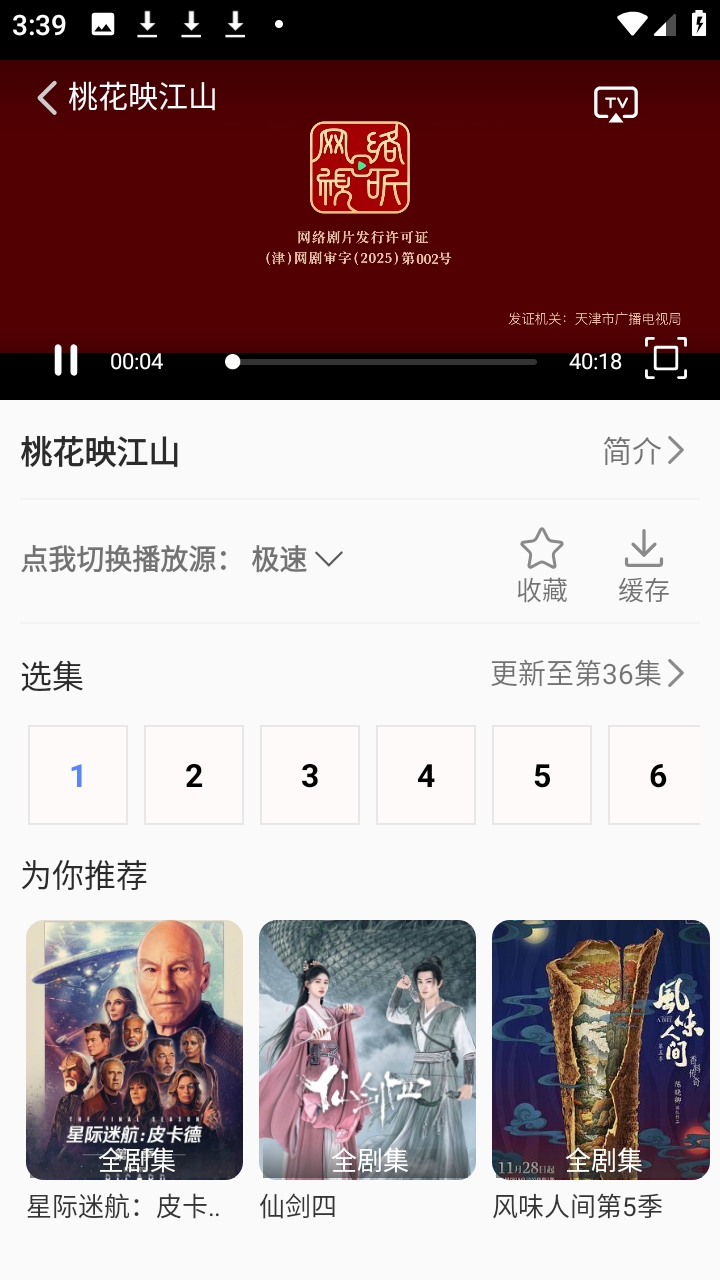The height and width of the screenshot is (1280, 720).
Task: Enter fullscreen video mode
Action: tap(665, 359)
